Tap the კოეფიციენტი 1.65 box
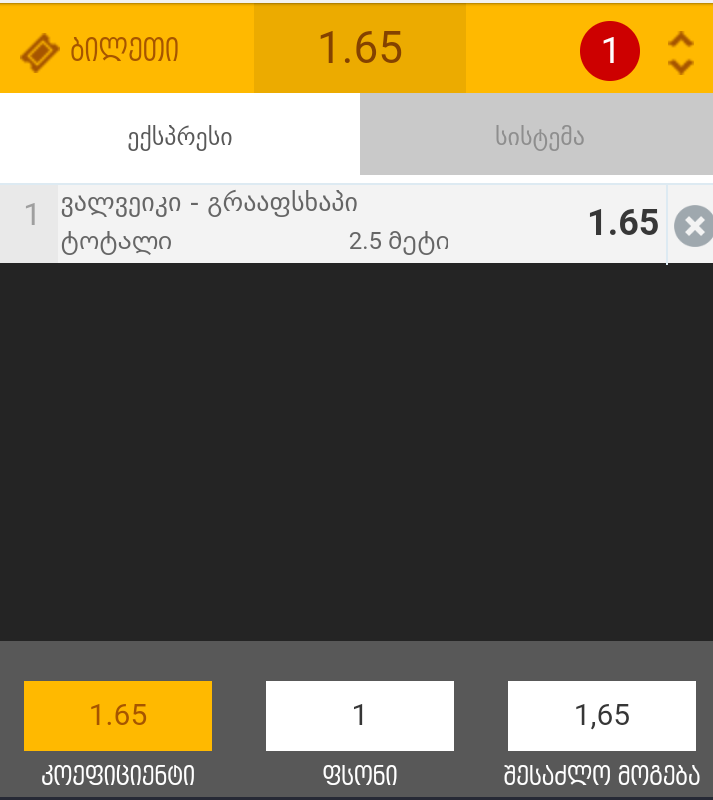Image resolution: width=713 pixels, height=800 pixels. pyautogui.click(x=118, y=716)
